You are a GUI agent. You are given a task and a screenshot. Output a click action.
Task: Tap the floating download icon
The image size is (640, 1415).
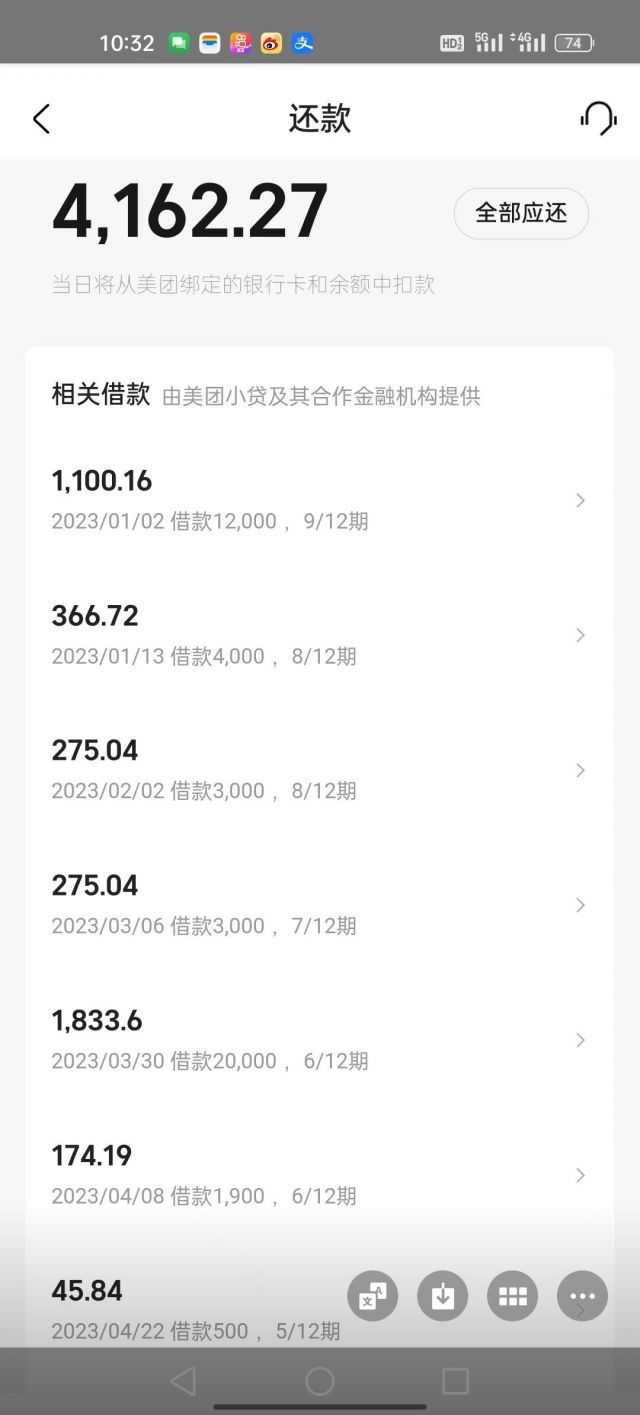pos(442,1296)
